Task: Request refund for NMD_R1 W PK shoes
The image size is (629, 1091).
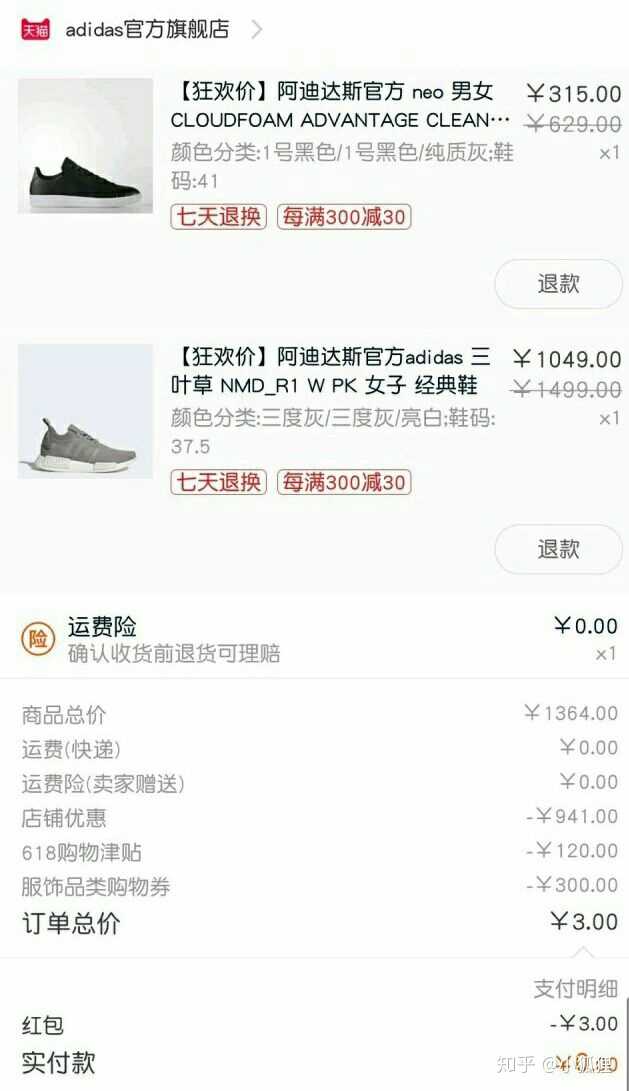Action: point(558,549)
